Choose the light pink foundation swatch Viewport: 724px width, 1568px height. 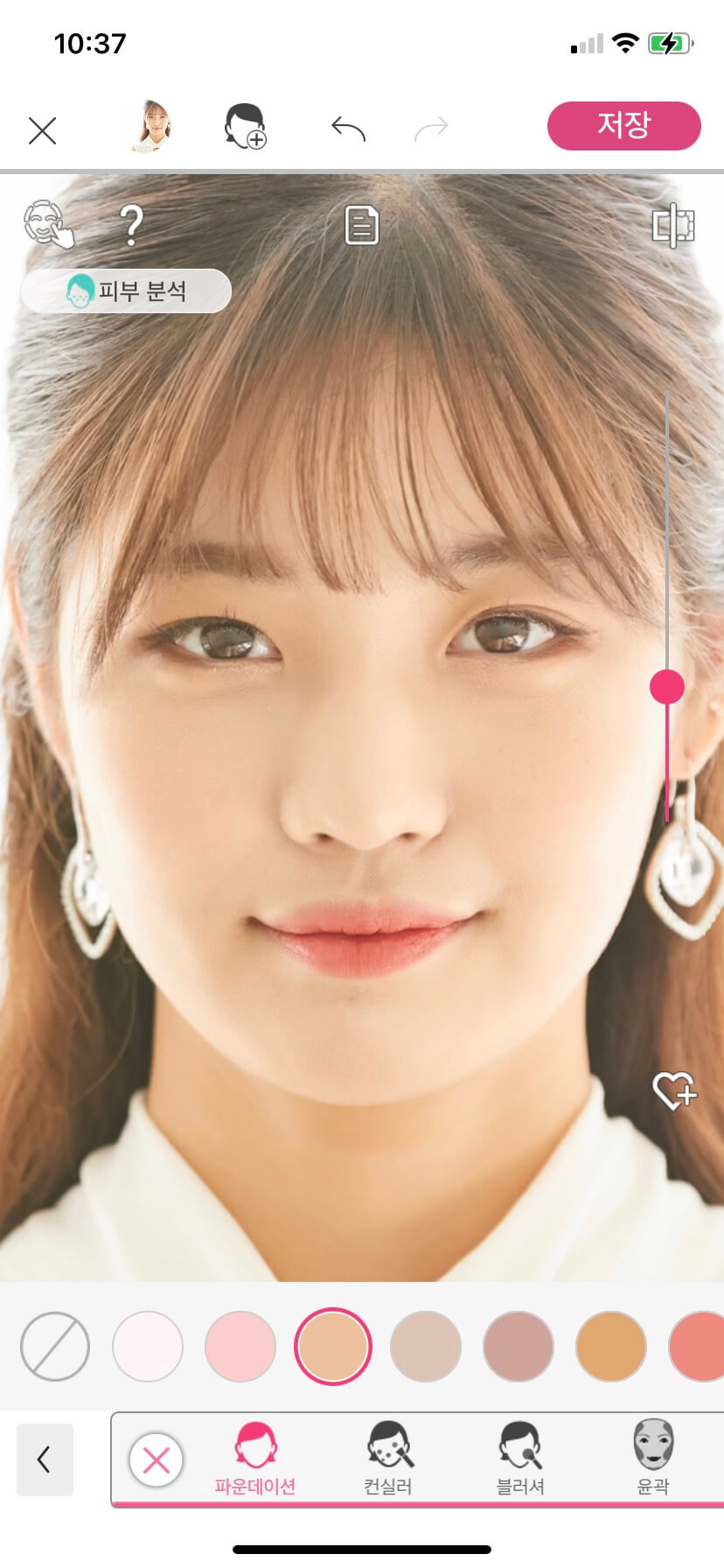click(x=240, y=1346)
